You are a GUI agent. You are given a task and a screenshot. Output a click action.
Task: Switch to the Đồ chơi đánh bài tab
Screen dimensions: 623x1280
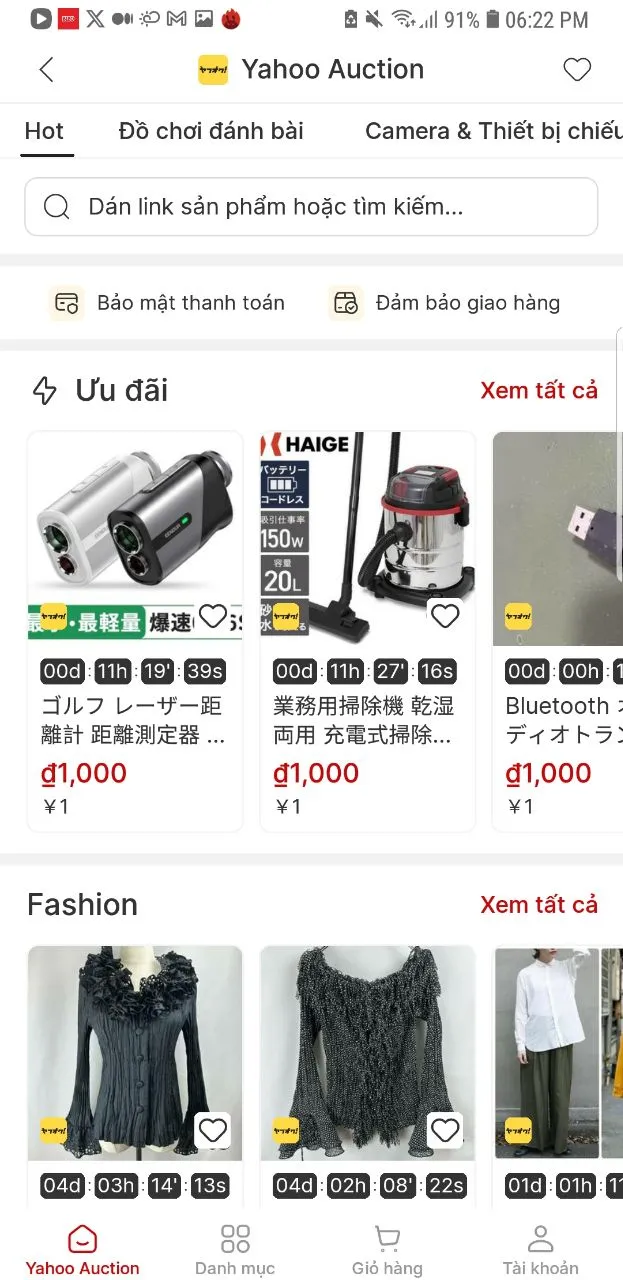click(210, 131)
